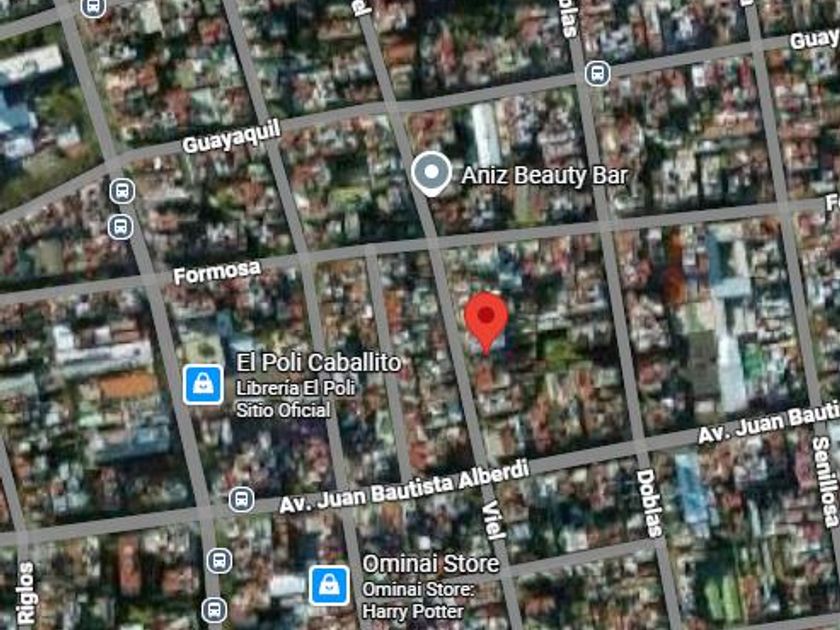Open the Ominai Store shop marker
The image size is (840, 630).
click(x=329, y=586)
